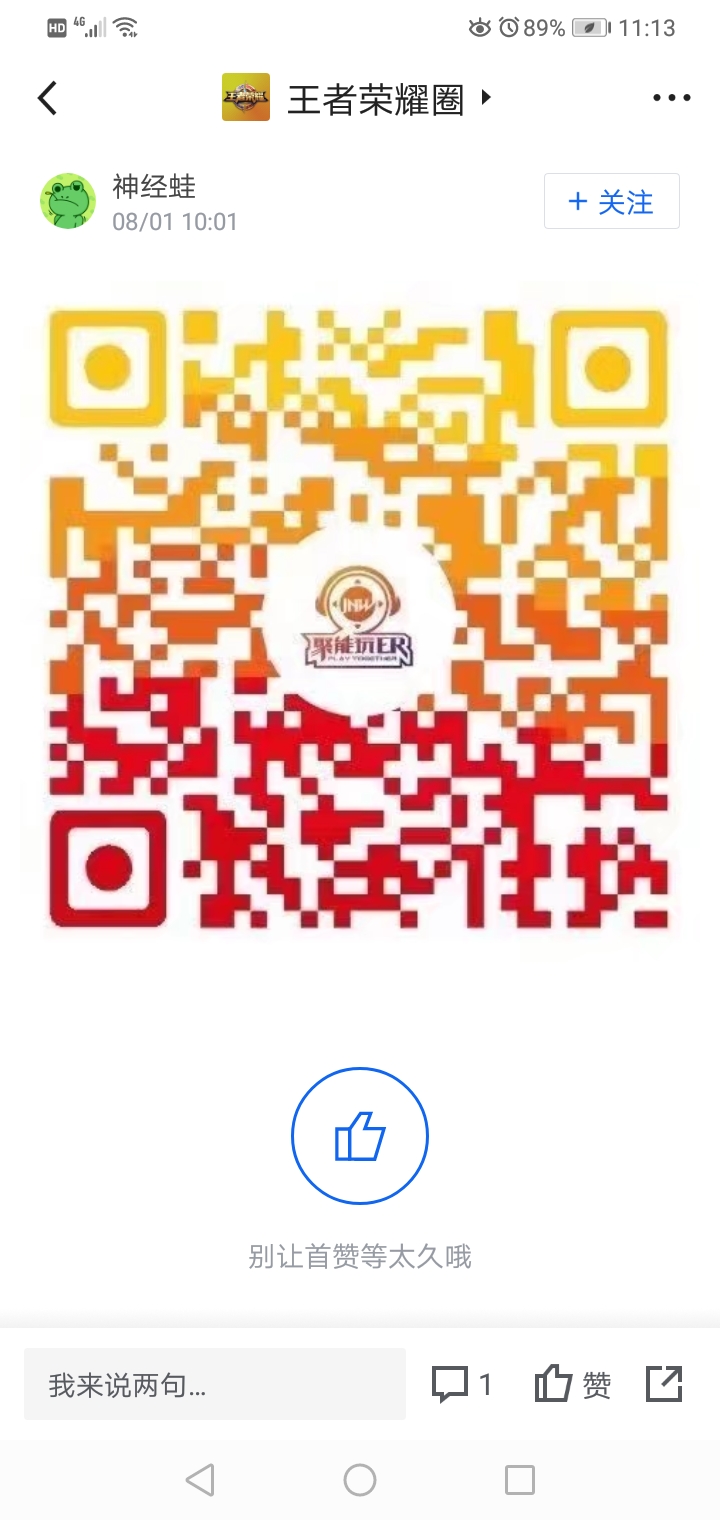The width and height of the screenshot is (720, 1520).
Task: Tap the 我来说两句 comment box
Action: (x=214, y=1385)
